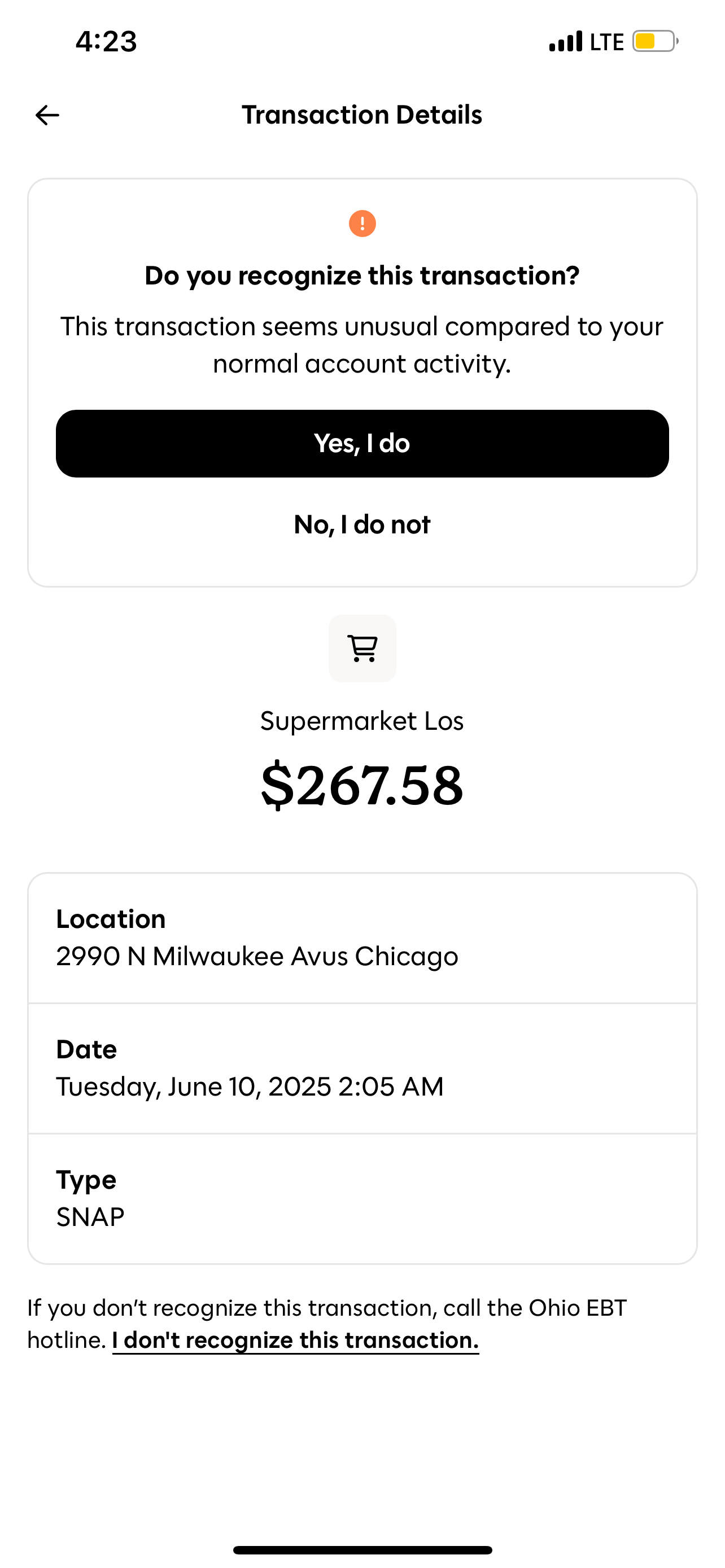The image size is (725, 1568).
Task: Open "I don't recognize this transaction" link
Action: pos(296,1341)
